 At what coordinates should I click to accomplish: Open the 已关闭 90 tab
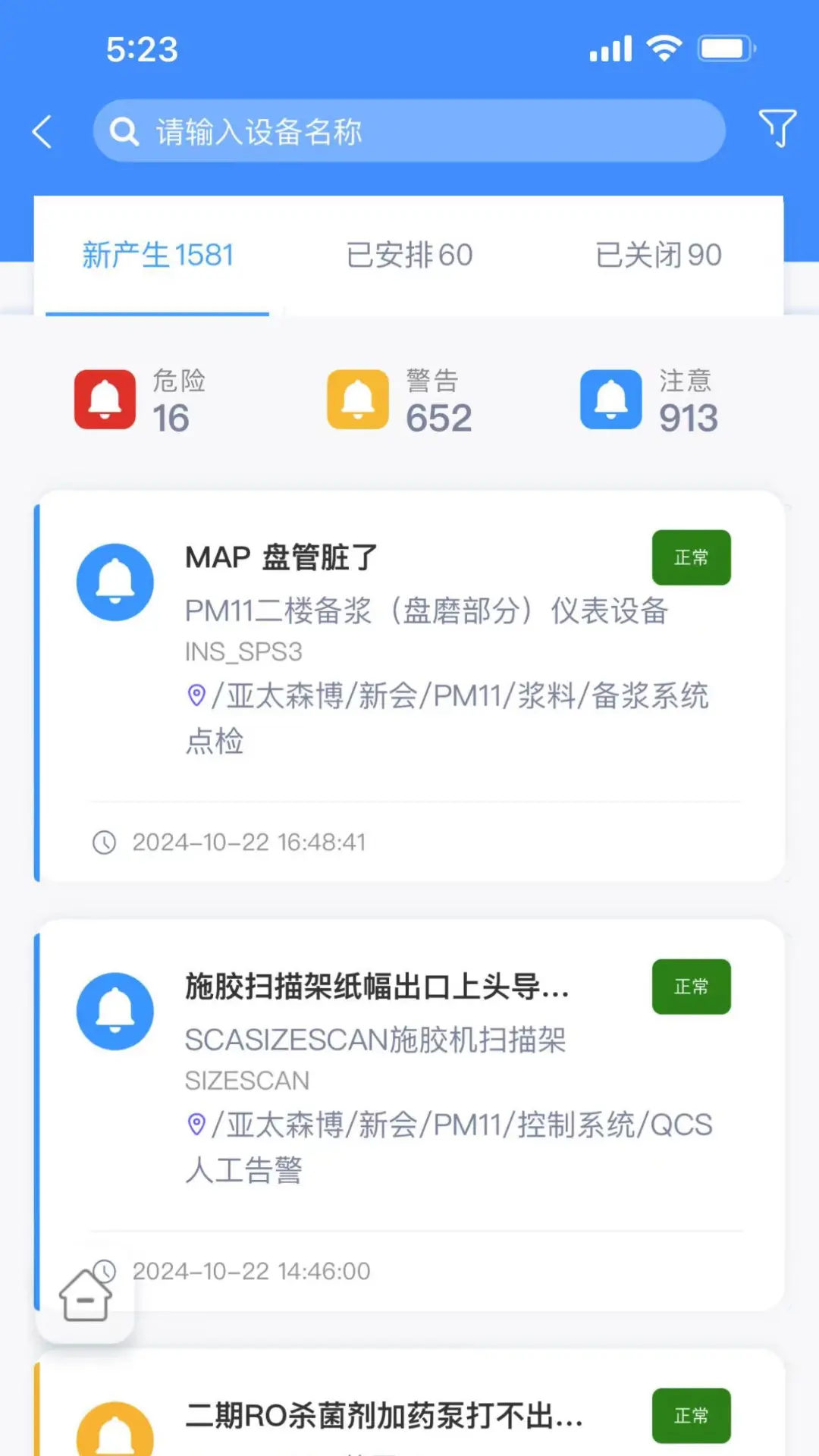point(657,255)
